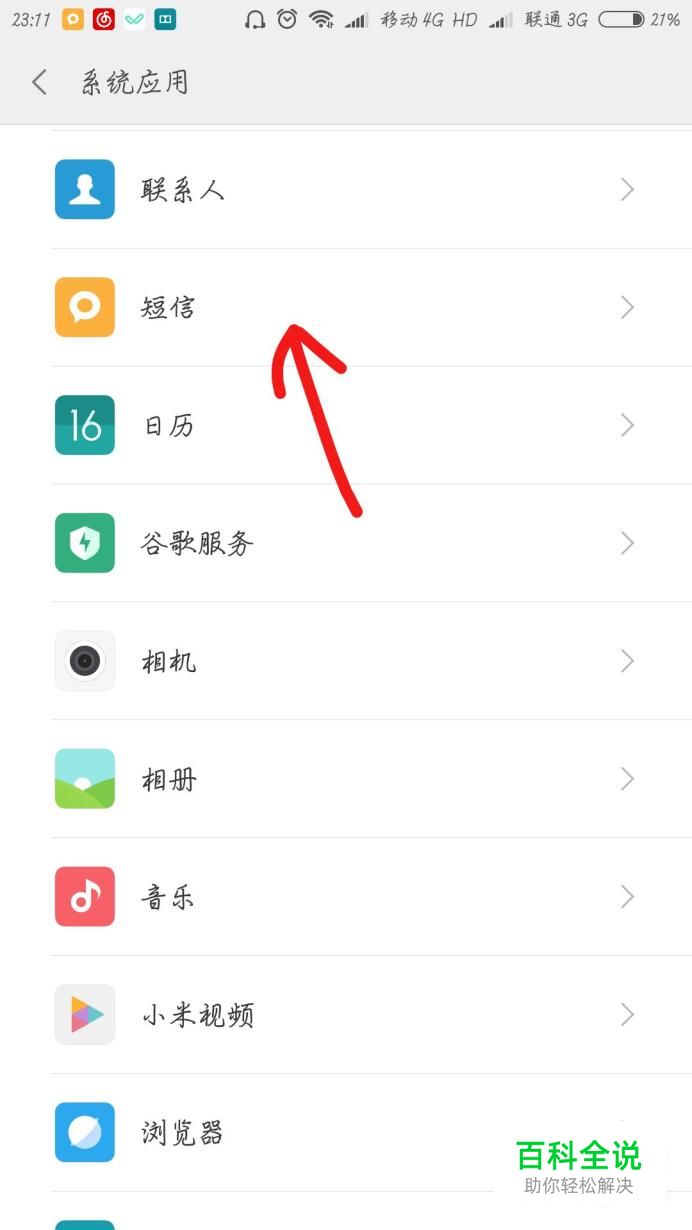The image size is (692, 1230).
Task: Tap the 相册 row
Action: [x=345, y=780]
